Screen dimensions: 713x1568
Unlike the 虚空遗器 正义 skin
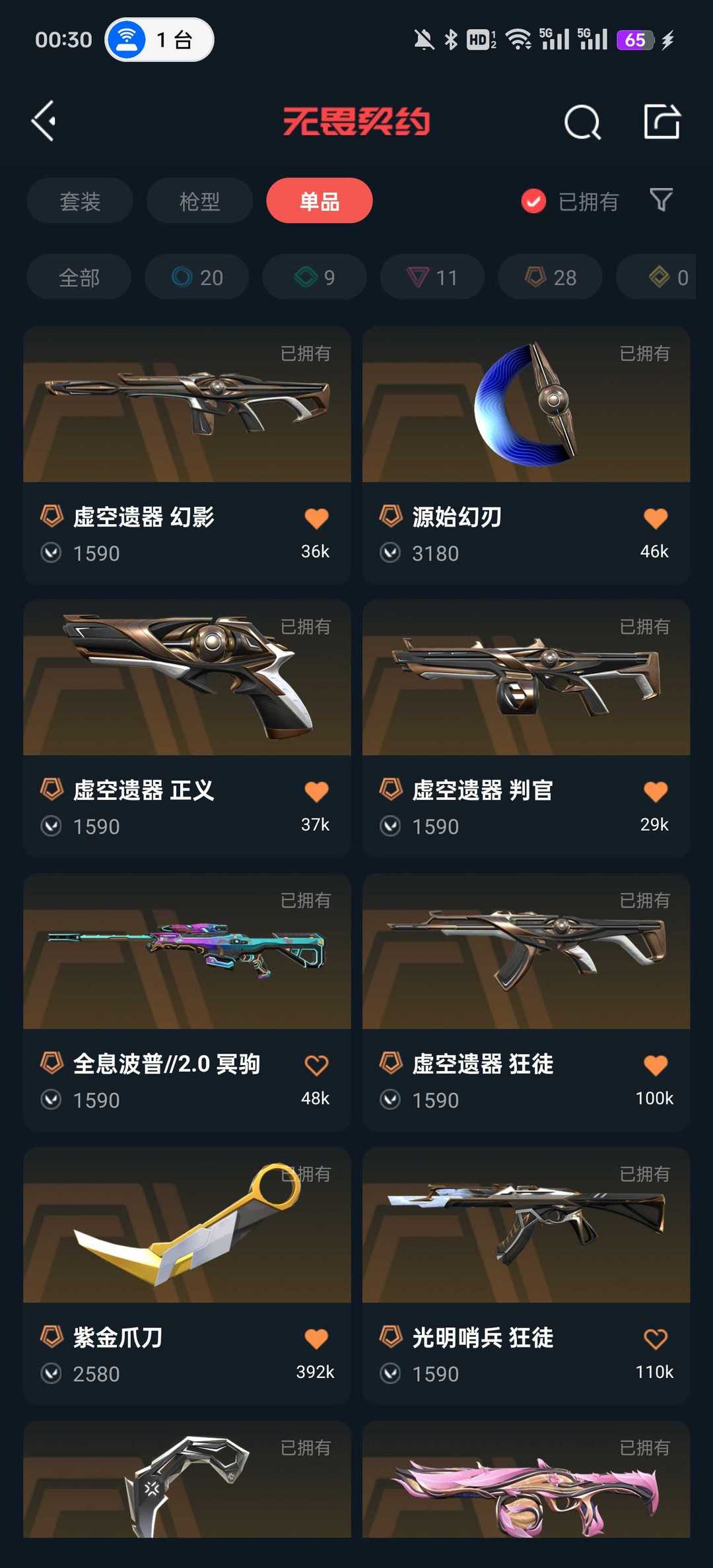[x=316, y=791]
